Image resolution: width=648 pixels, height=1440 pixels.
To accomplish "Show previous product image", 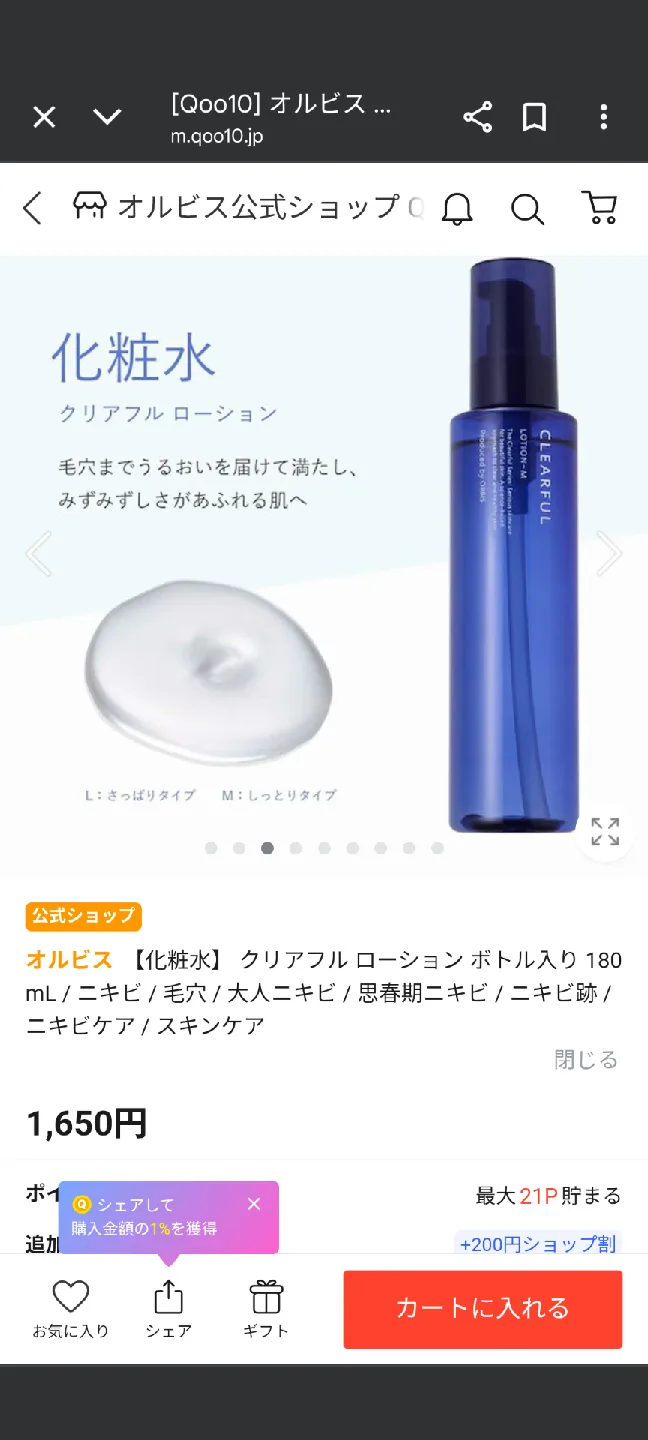I will 38,553.
